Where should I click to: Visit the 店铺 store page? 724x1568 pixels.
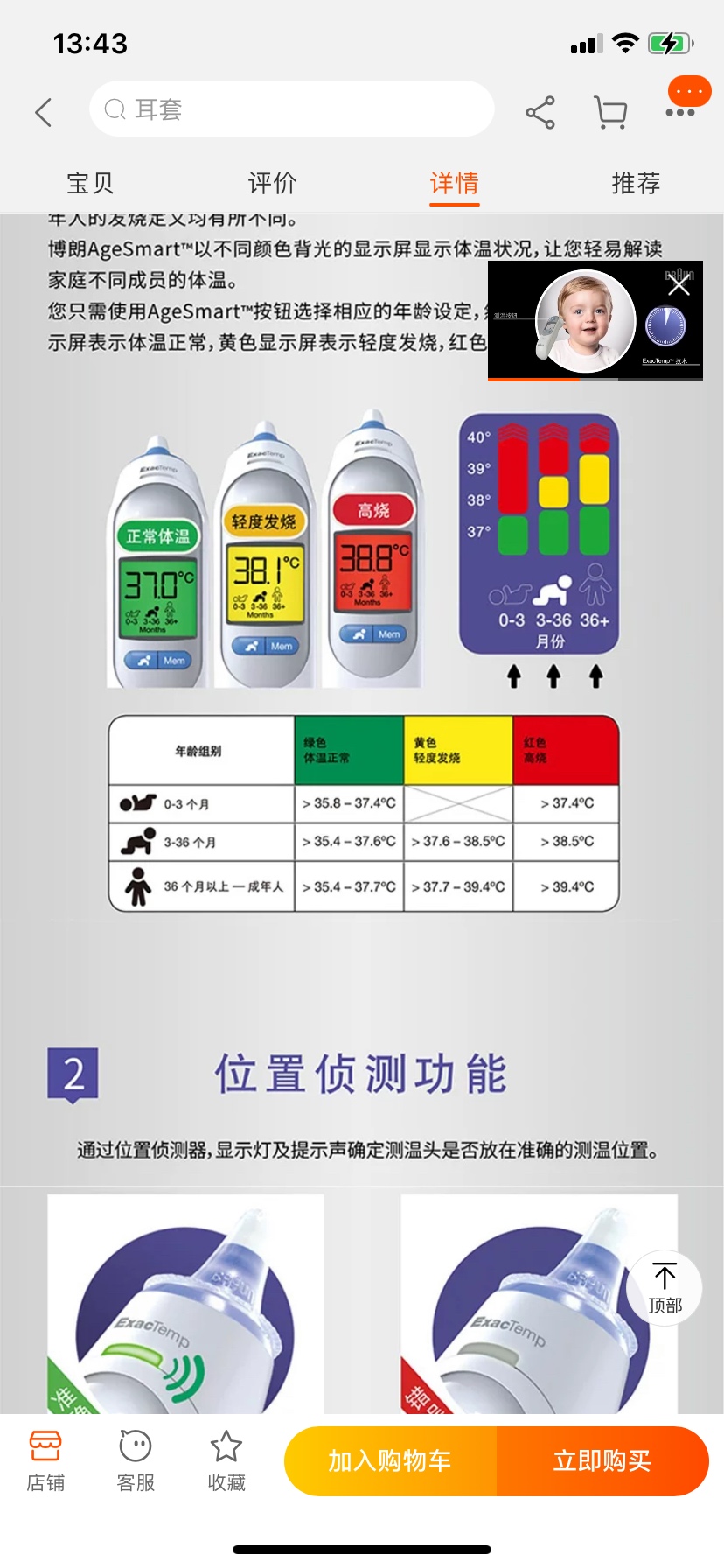45,1460
